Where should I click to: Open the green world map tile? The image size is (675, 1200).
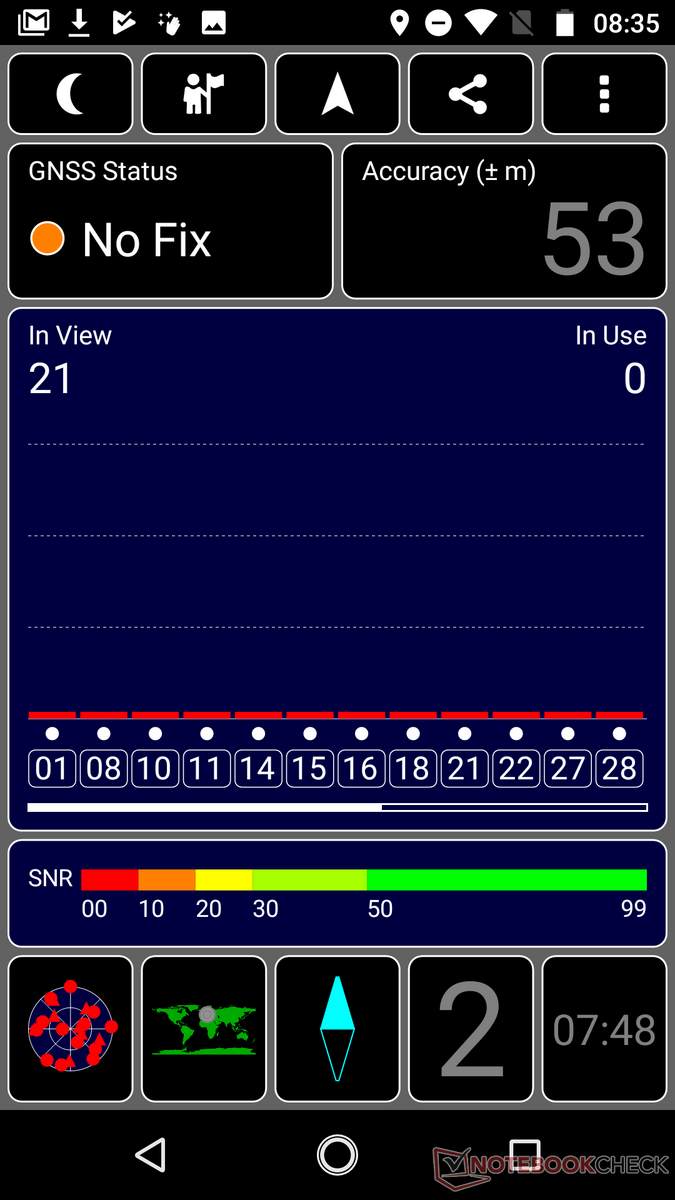[204, 1029]
